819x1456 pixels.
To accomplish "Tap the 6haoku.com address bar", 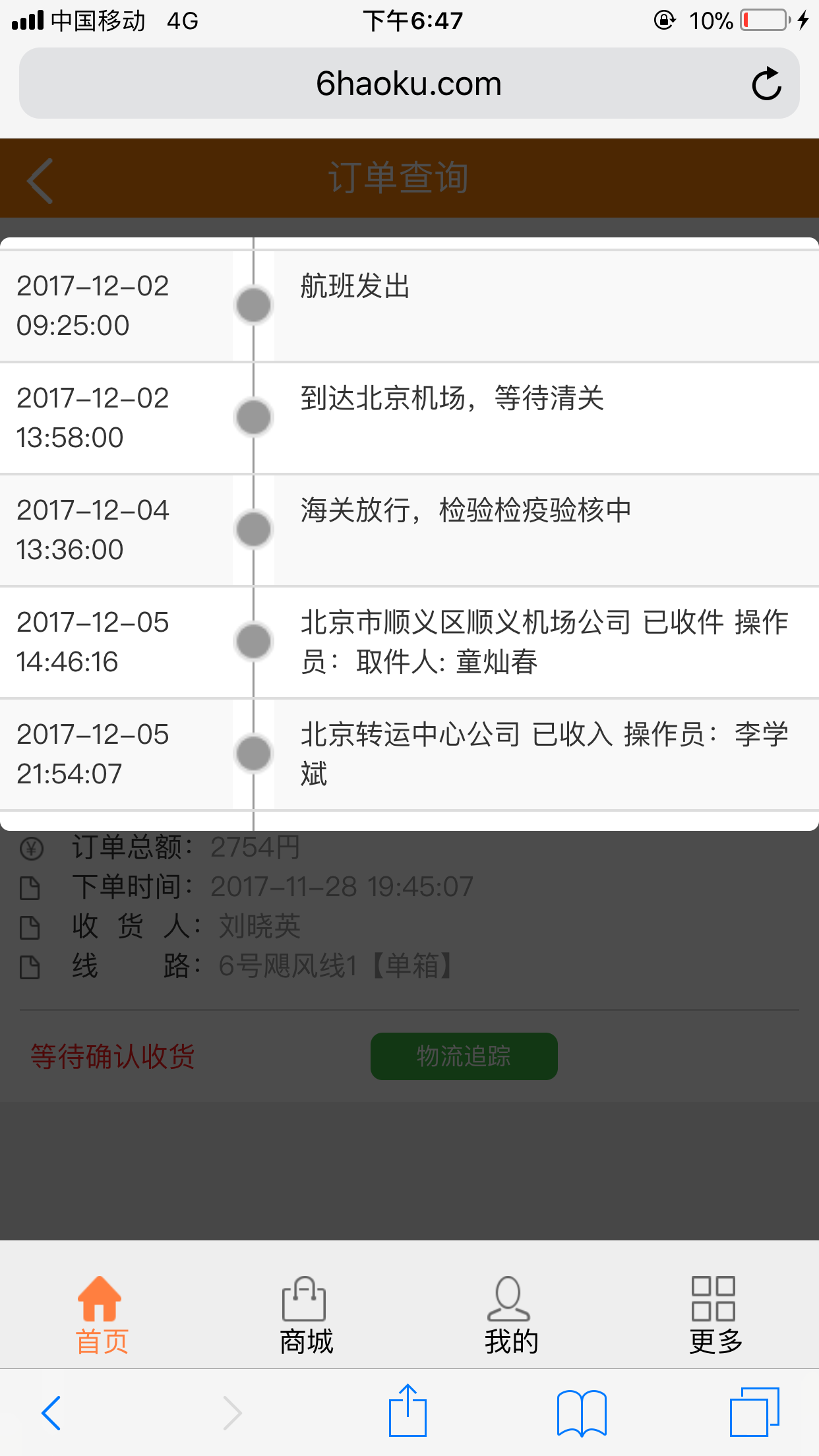I will tap(409, 84).
